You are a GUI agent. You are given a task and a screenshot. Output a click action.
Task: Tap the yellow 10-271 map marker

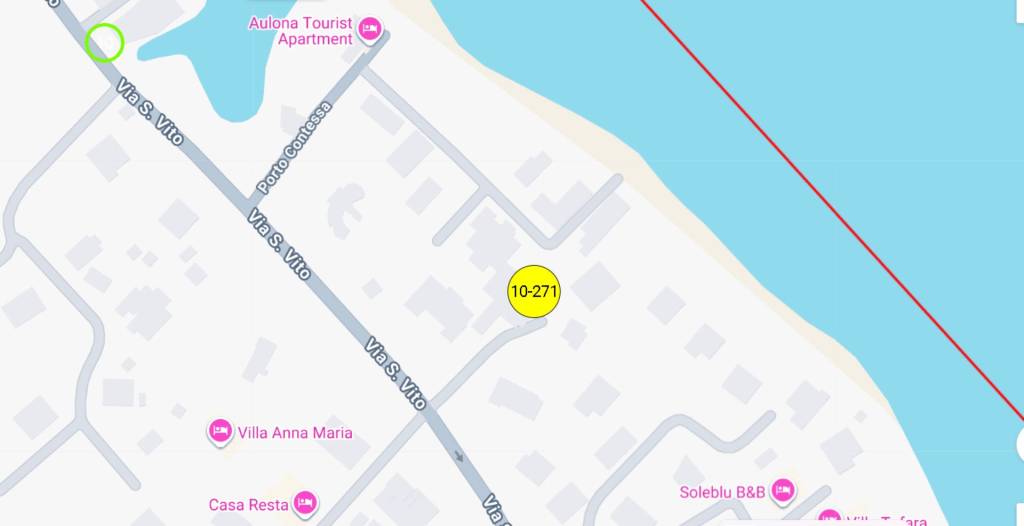[x=534, y=291]
